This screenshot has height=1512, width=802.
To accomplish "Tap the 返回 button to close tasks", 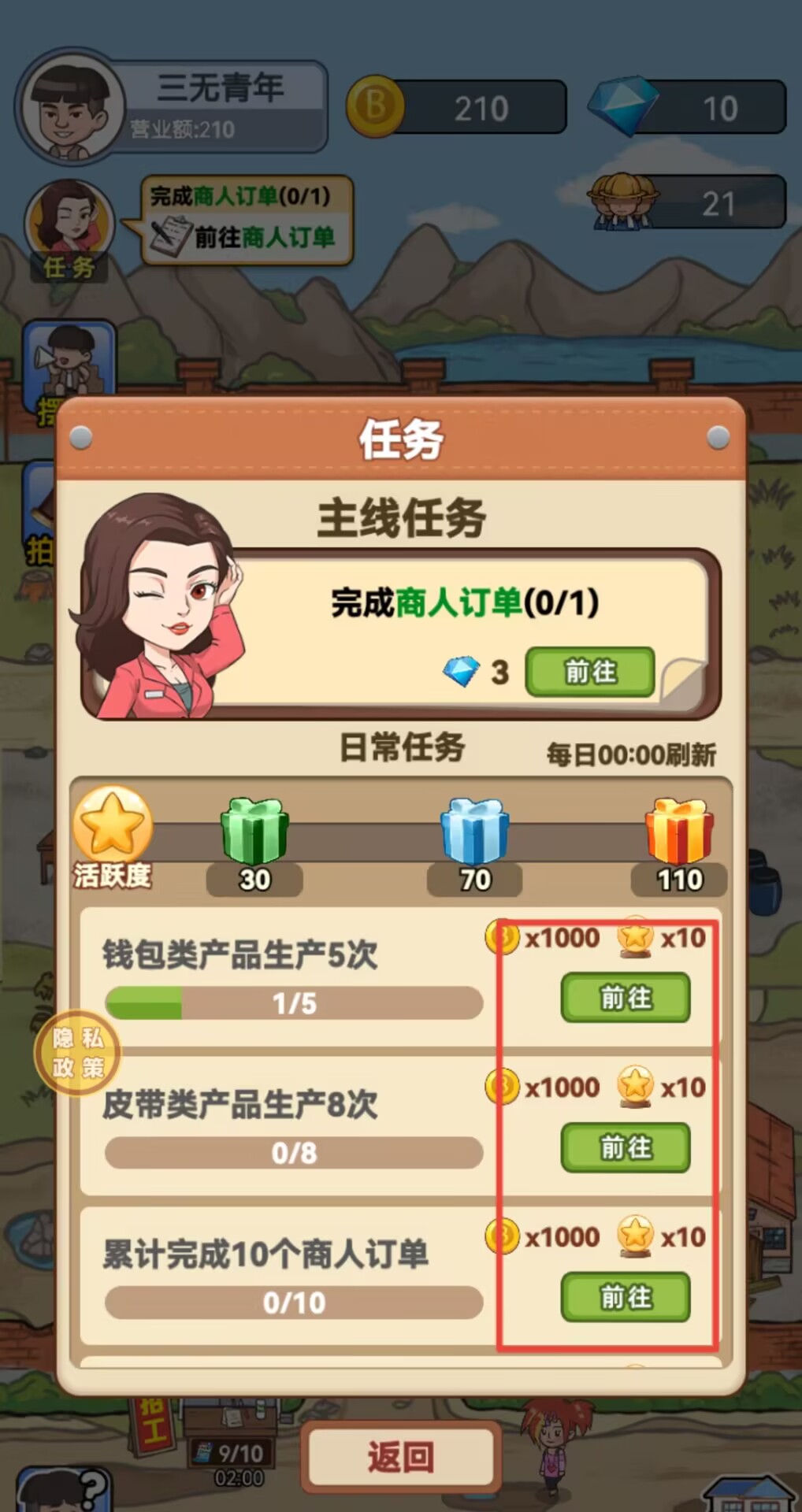I will click(x=401, y=1457).
